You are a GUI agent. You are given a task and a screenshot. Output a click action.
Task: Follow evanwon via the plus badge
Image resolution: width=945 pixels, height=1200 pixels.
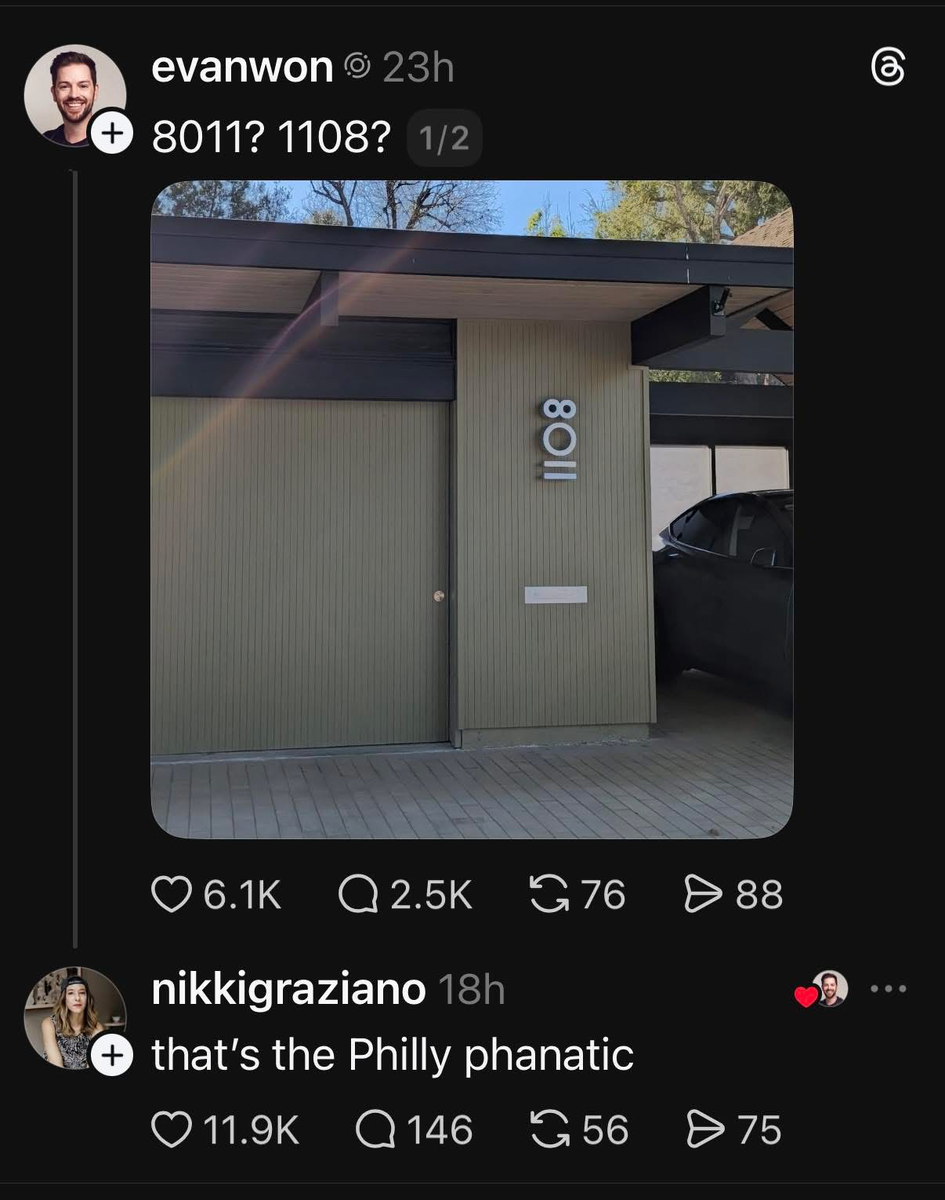point(112,132)
